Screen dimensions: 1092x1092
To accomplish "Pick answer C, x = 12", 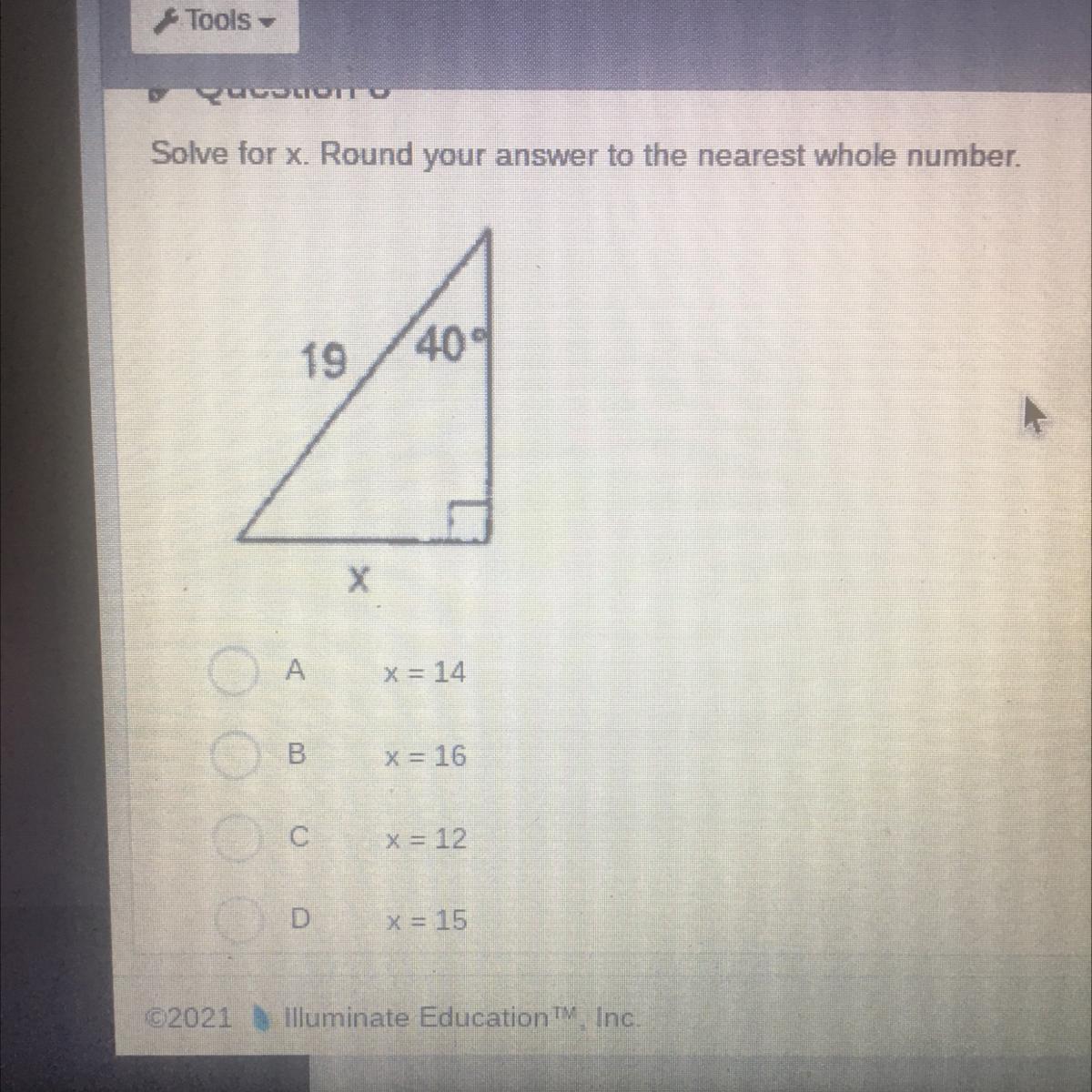I will tap(236, 838).
